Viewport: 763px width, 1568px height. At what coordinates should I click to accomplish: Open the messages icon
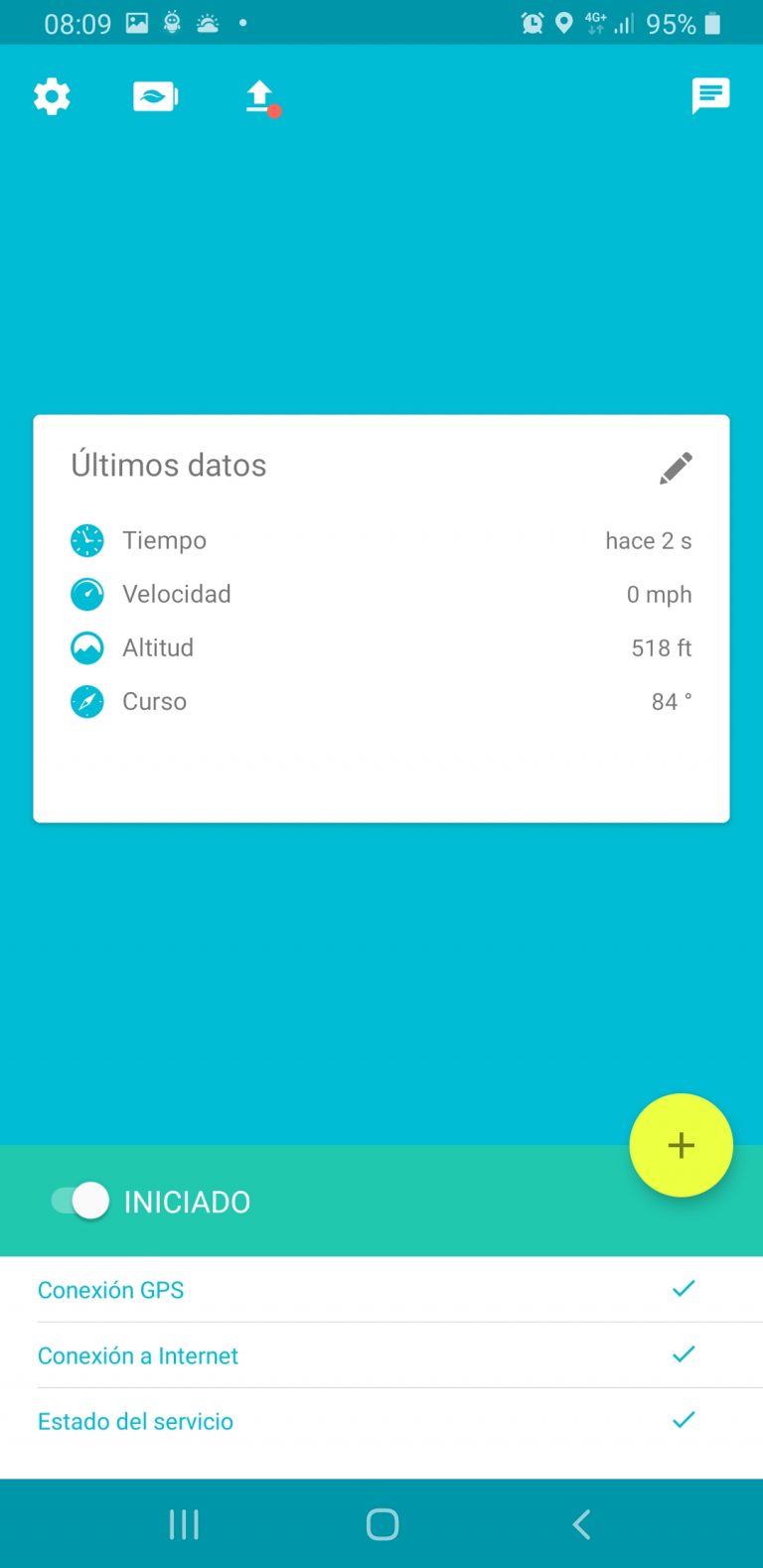click(710, 96)
